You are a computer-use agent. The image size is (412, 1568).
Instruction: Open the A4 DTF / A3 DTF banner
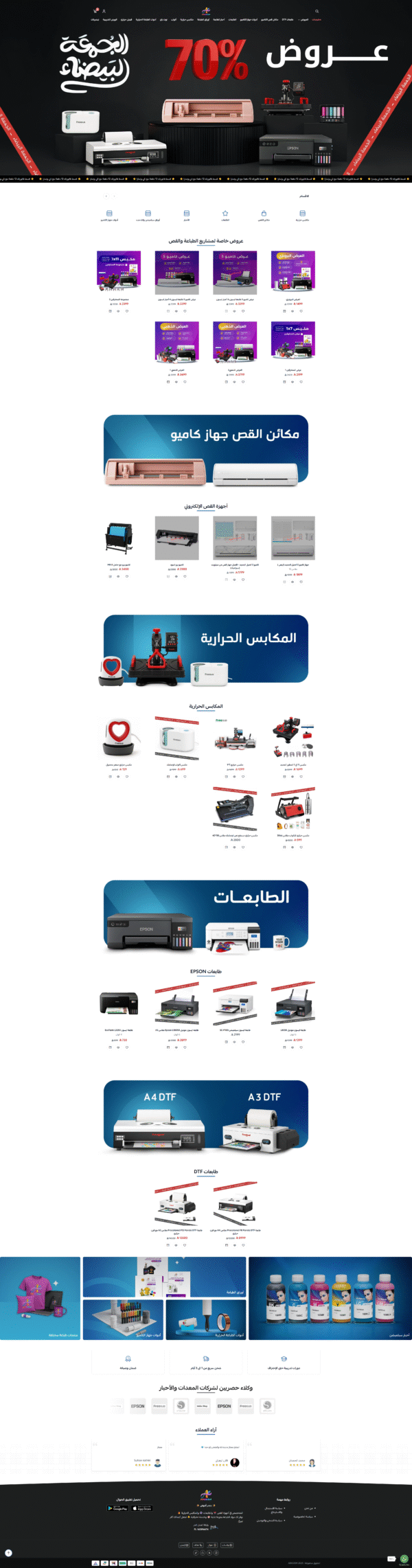[206, 1116]
